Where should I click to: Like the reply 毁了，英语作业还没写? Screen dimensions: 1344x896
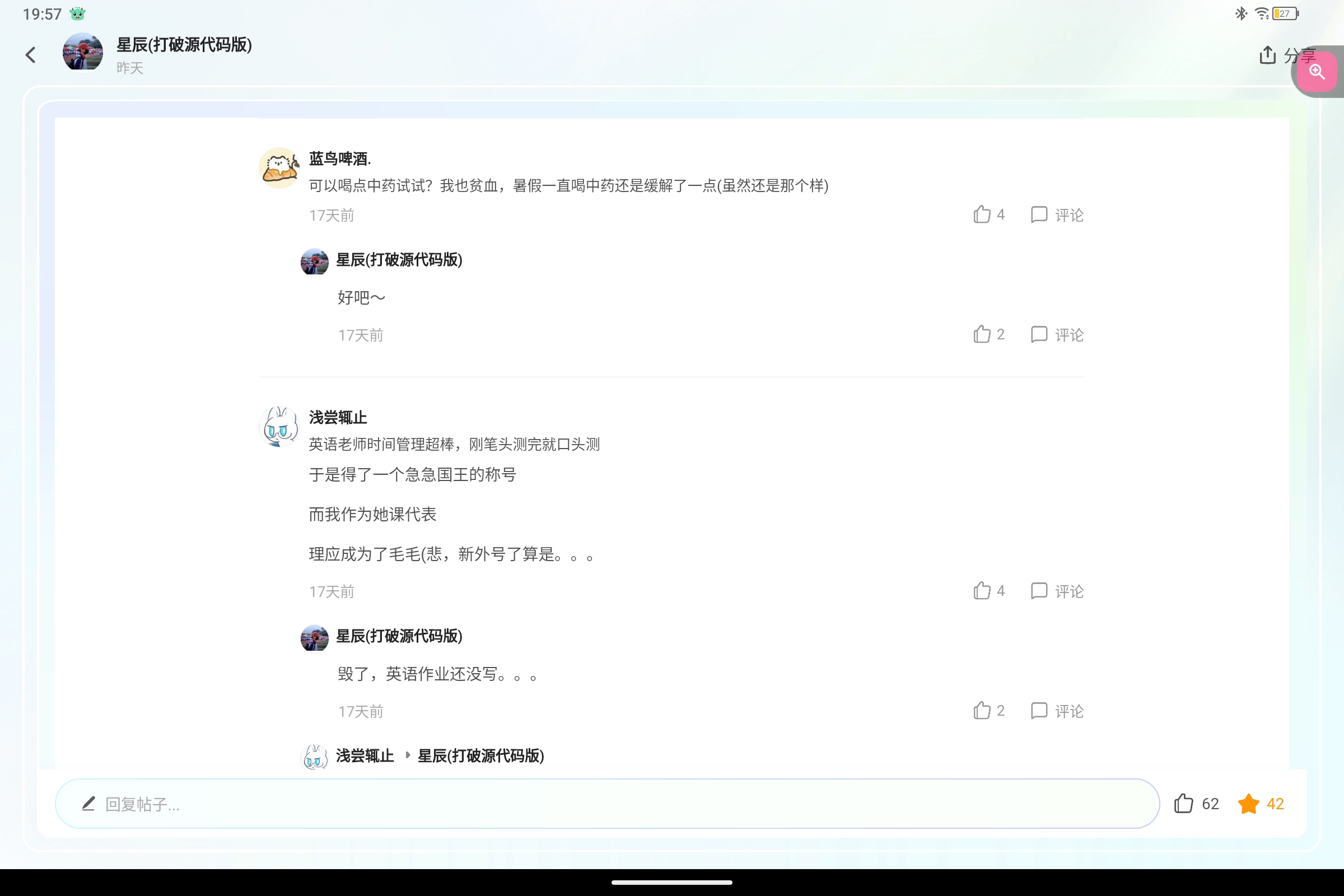pyautogui.click(x=988, y=711)
